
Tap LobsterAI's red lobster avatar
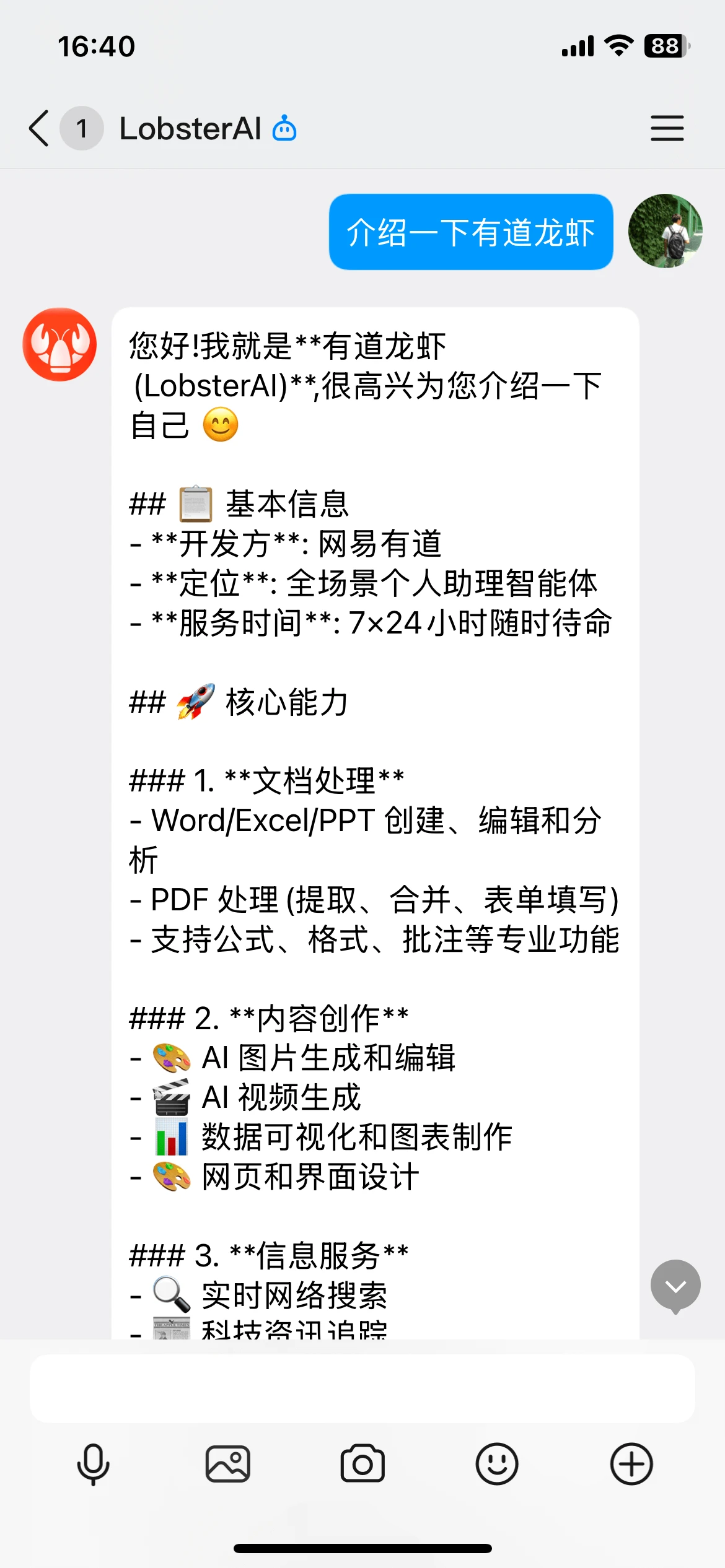pos(59,344)
